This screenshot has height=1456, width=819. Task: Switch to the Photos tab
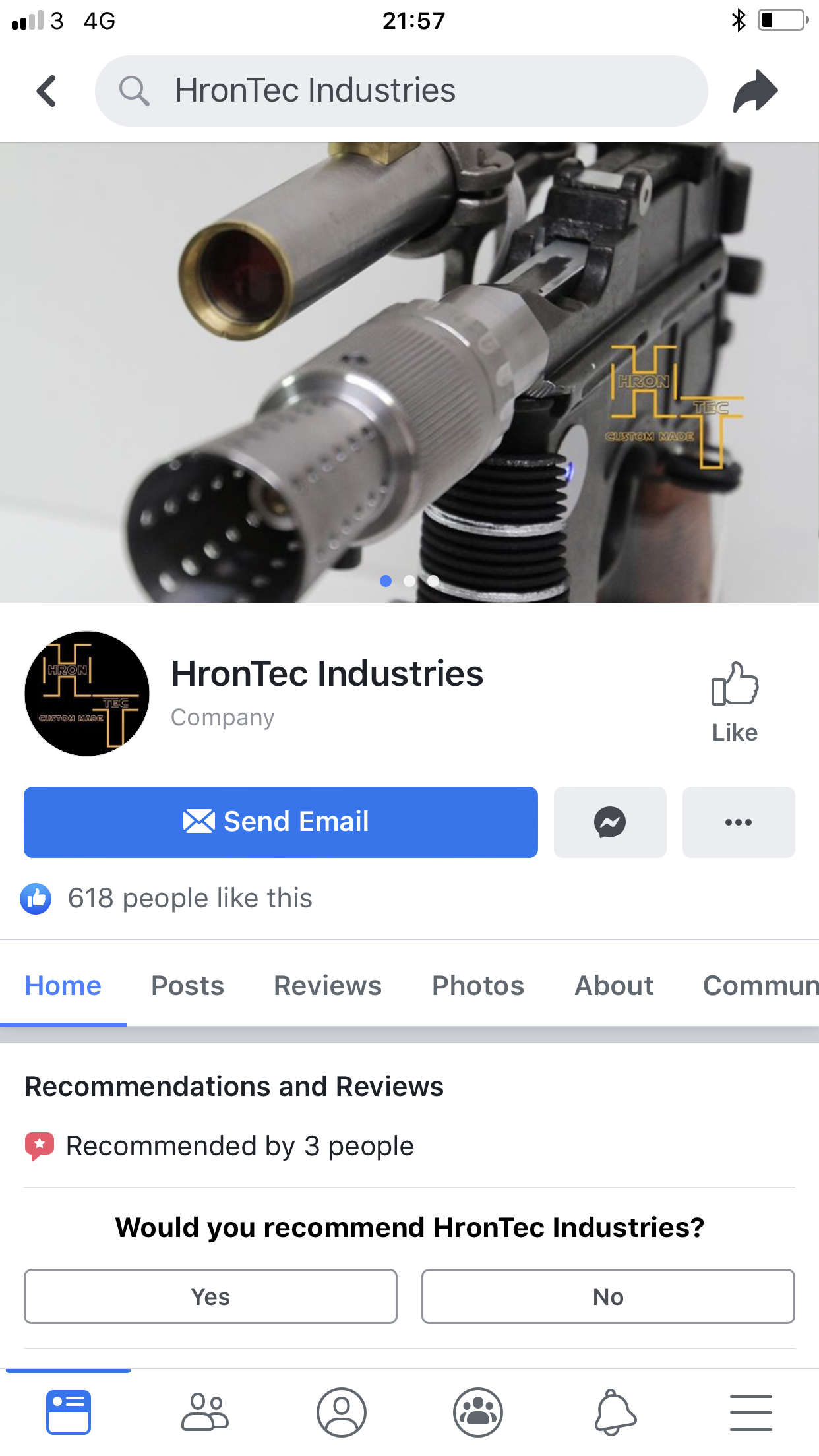click(478, 986)
